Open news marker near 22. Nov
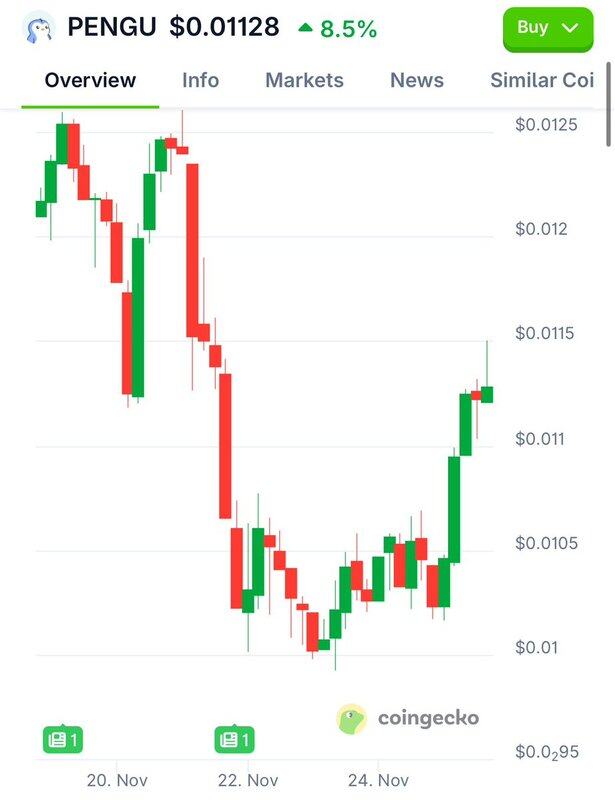Image resolution: width=615 pixels, height=800 pixels. pos(234,740)
